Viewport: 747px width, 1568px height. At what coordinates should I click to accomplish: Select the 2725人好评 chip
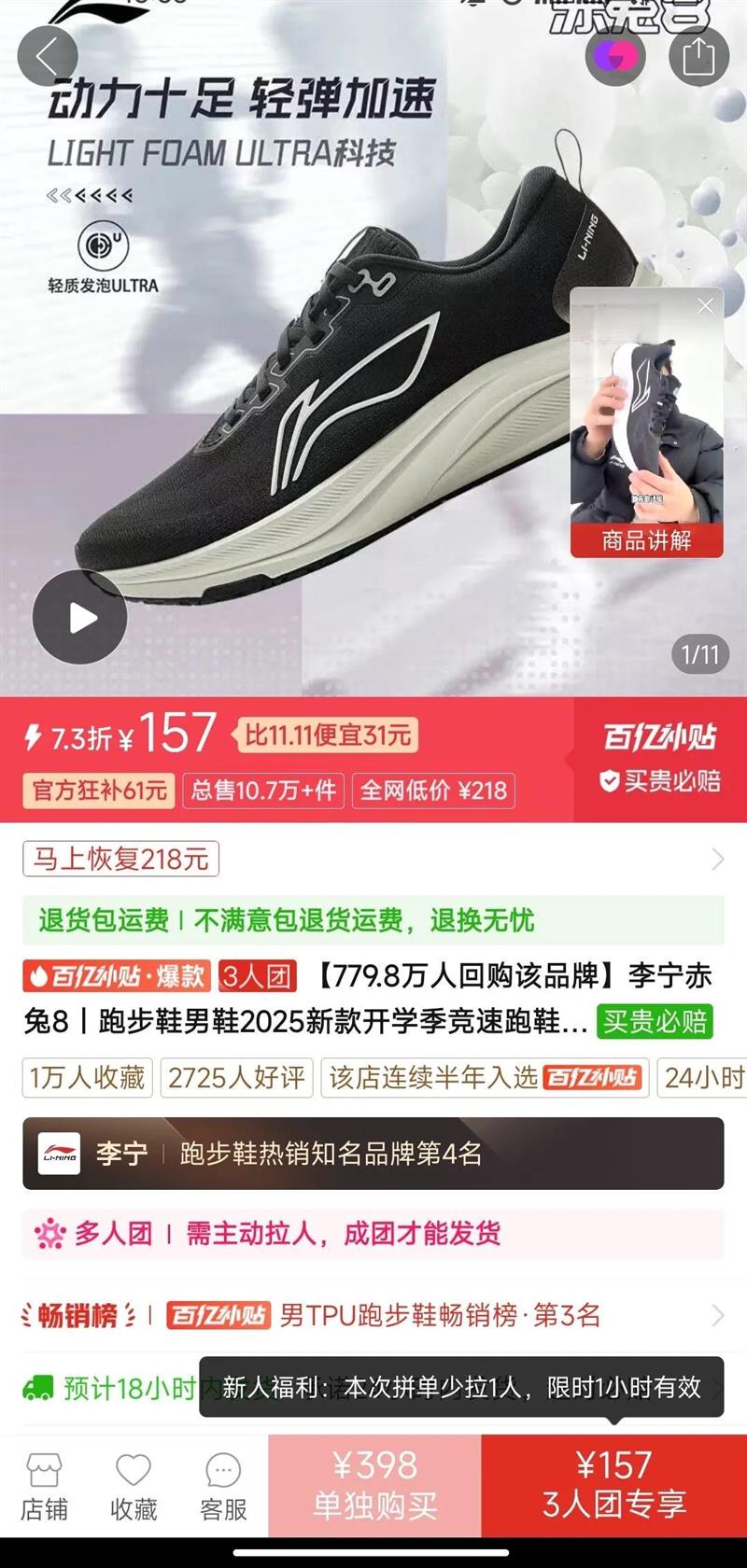[x=237, y=1078]
